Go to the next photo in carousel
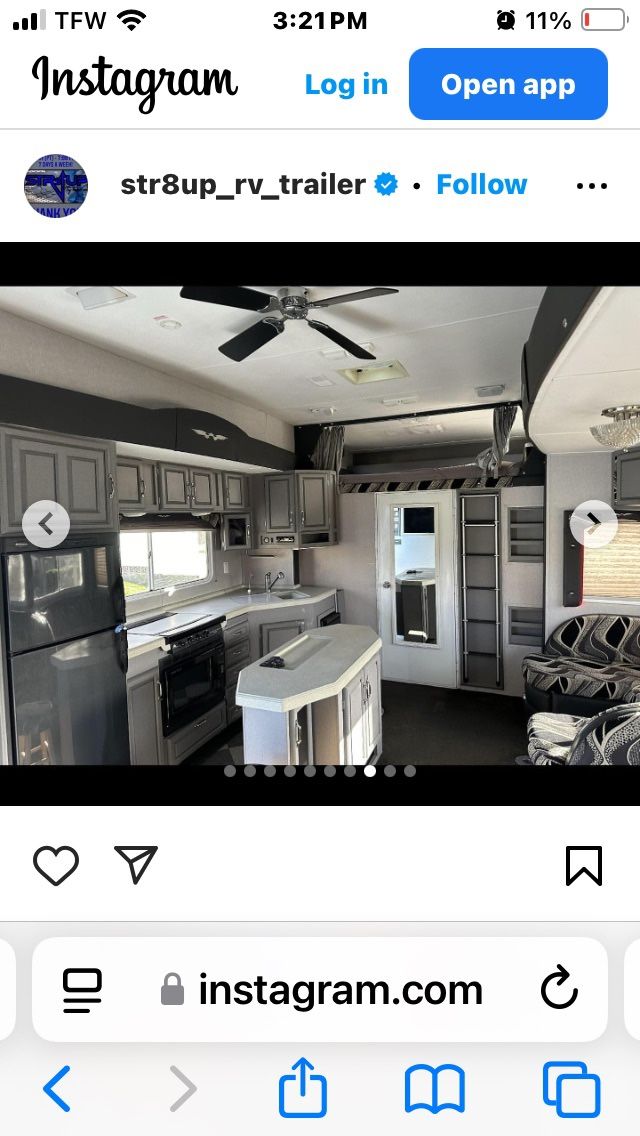640x1136 pixels. [593, 523]
